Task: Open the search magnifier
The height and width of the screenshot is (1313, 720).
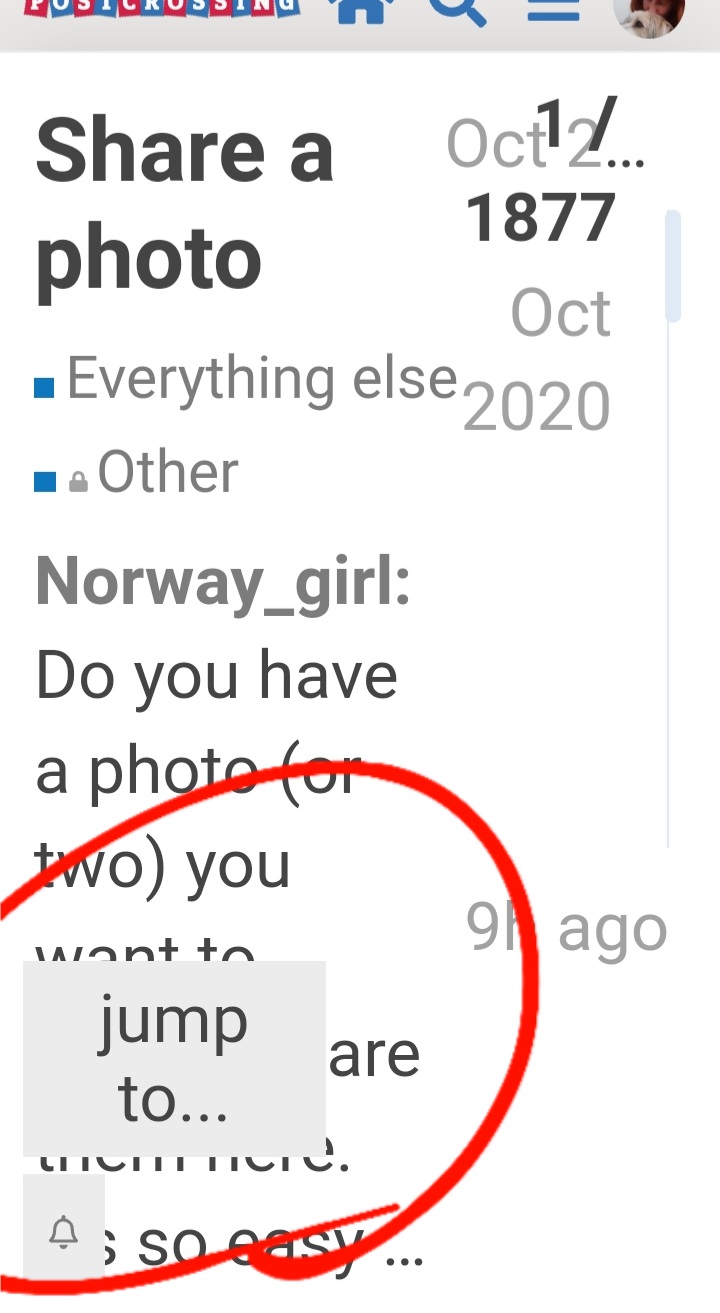Action: [x=459, y=11]
